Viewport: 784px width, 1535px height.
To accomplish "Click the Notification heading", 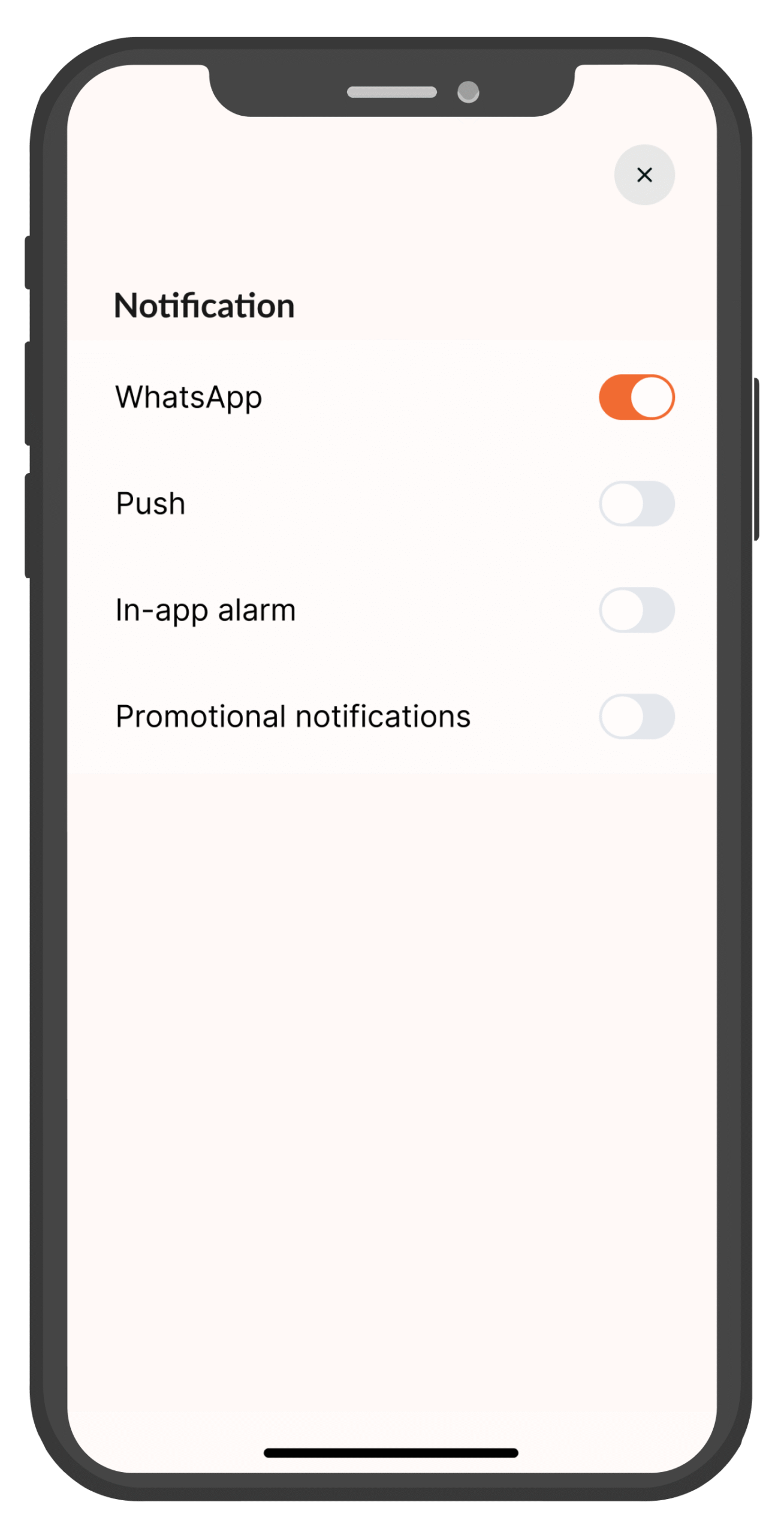I will (204, 305).
